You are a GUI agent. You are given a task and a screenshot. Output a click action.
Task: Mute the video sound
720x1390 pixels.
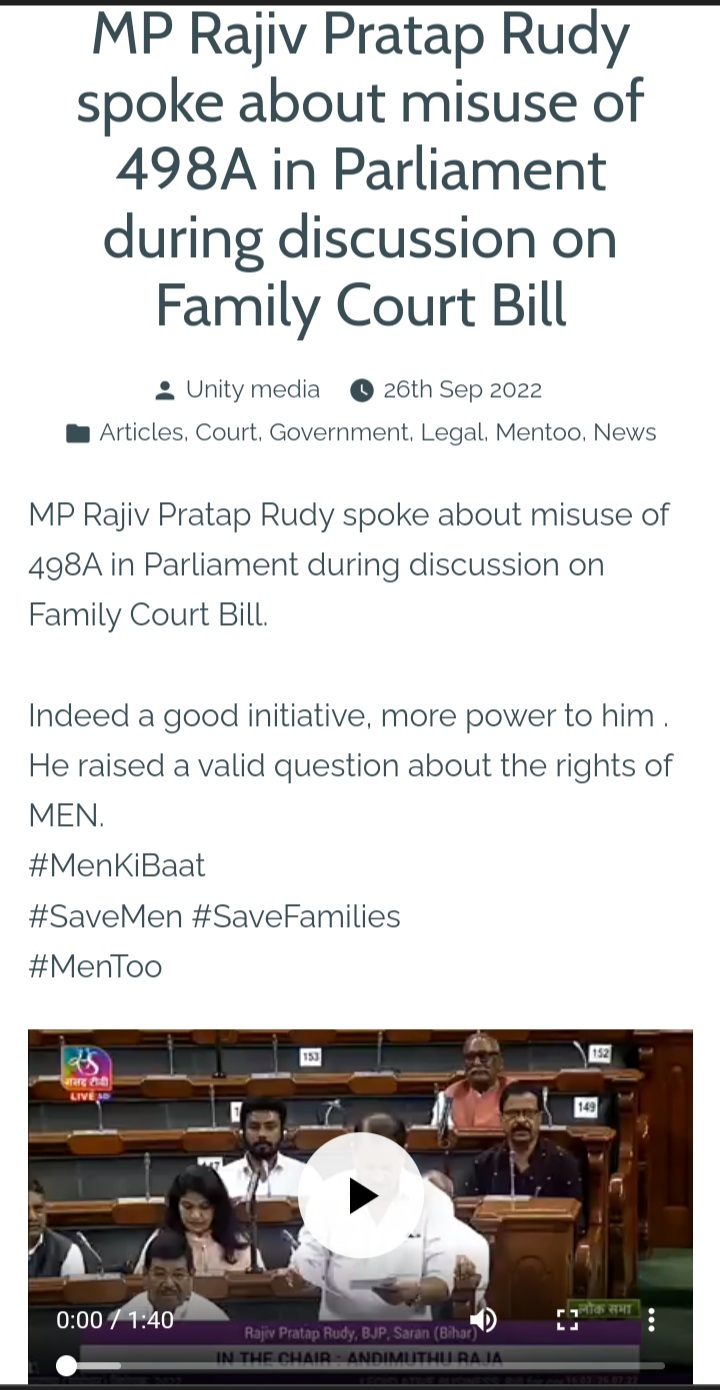(484, 1320)
